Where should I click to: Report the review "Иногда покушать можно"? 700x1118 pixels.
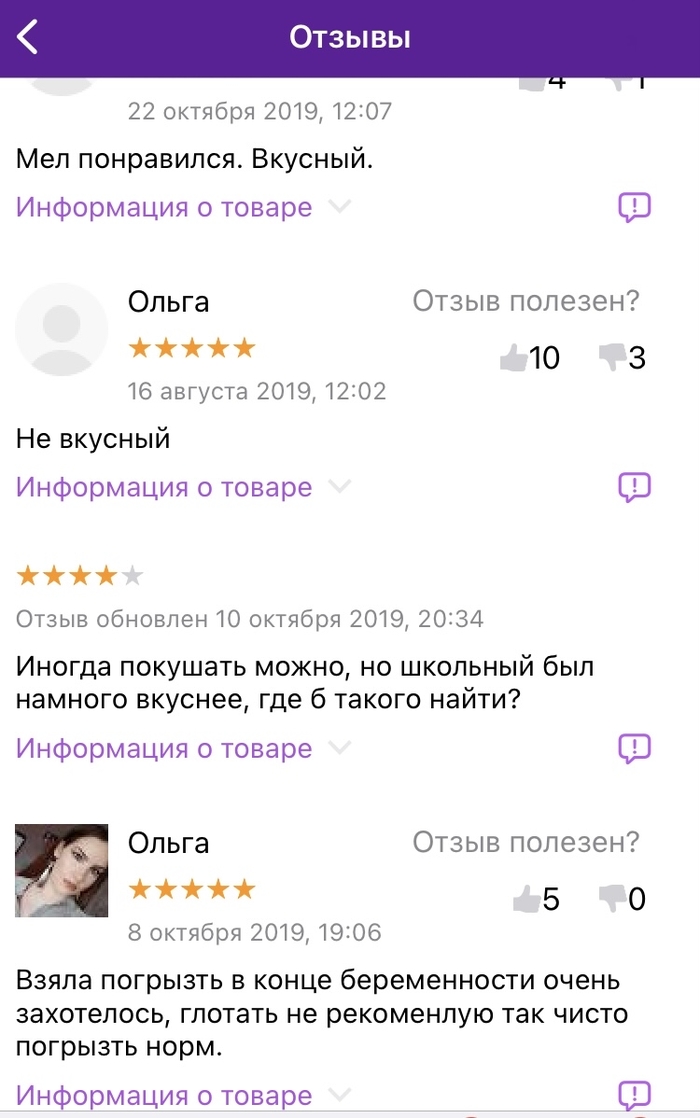click(634, 748)
